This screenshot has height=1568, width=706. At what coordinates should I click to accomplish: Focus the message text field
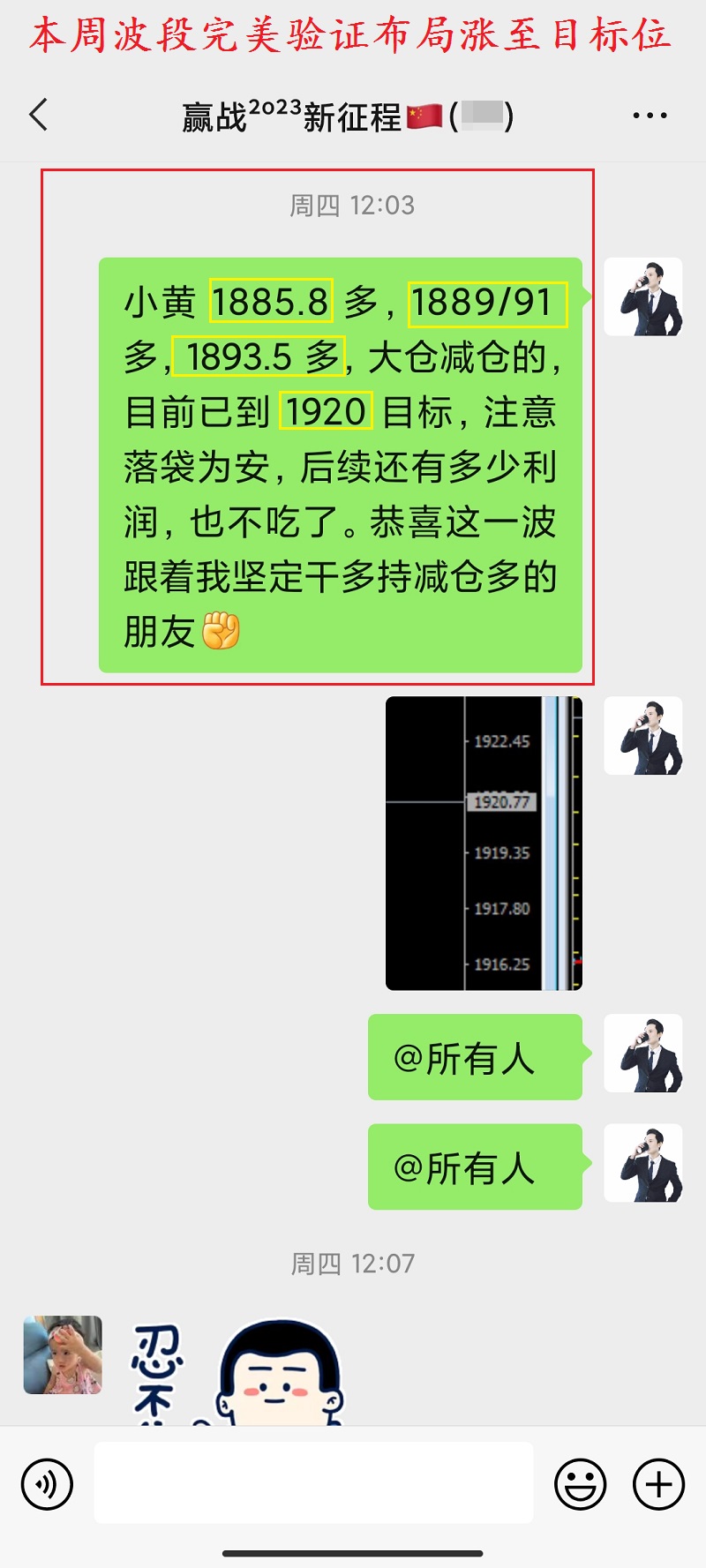313,1483
